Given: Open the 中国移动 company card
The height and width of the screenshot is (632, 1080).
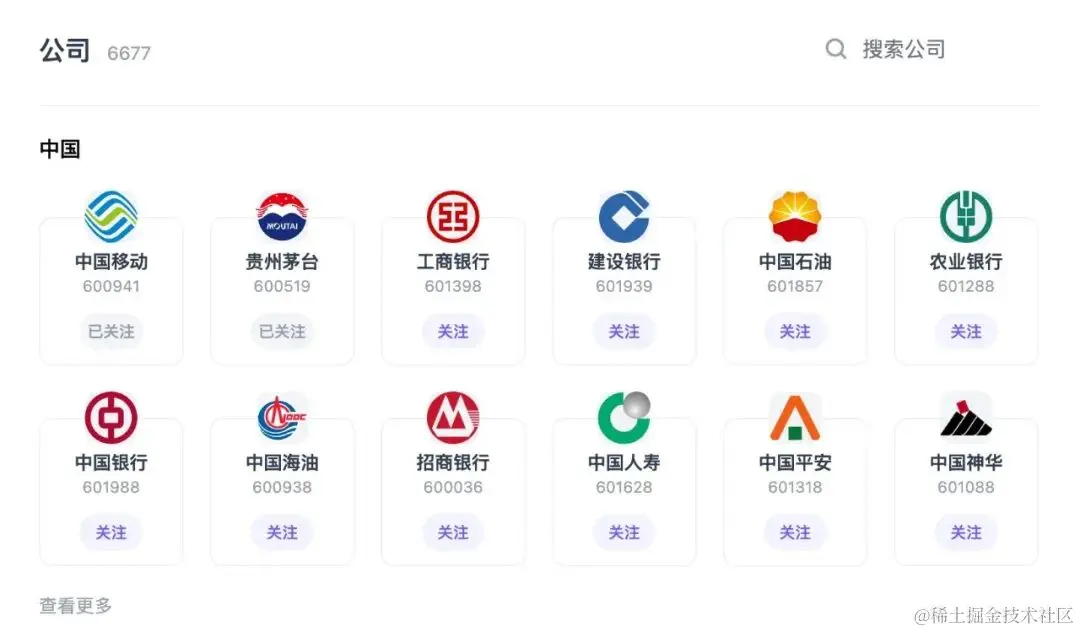Looking at the screenshot, I should coord(111,262).
